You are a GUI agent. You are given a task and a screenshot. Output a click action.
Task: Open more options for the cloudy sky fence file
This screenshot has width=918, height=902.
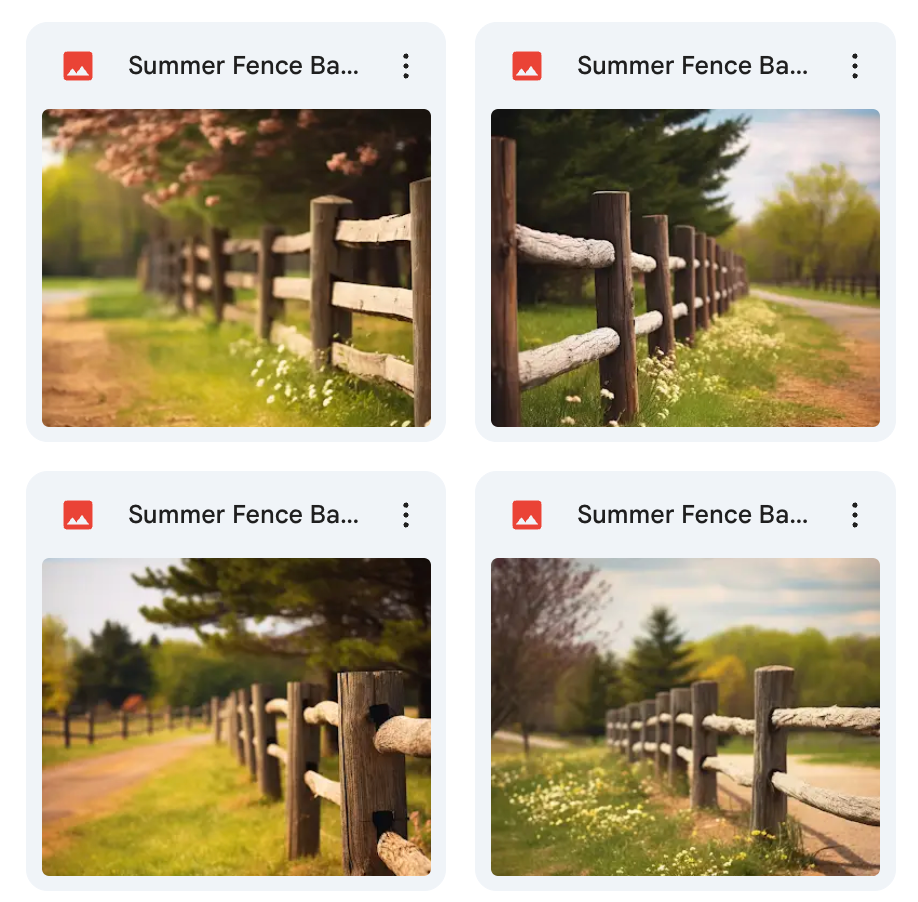coord(855,515)
